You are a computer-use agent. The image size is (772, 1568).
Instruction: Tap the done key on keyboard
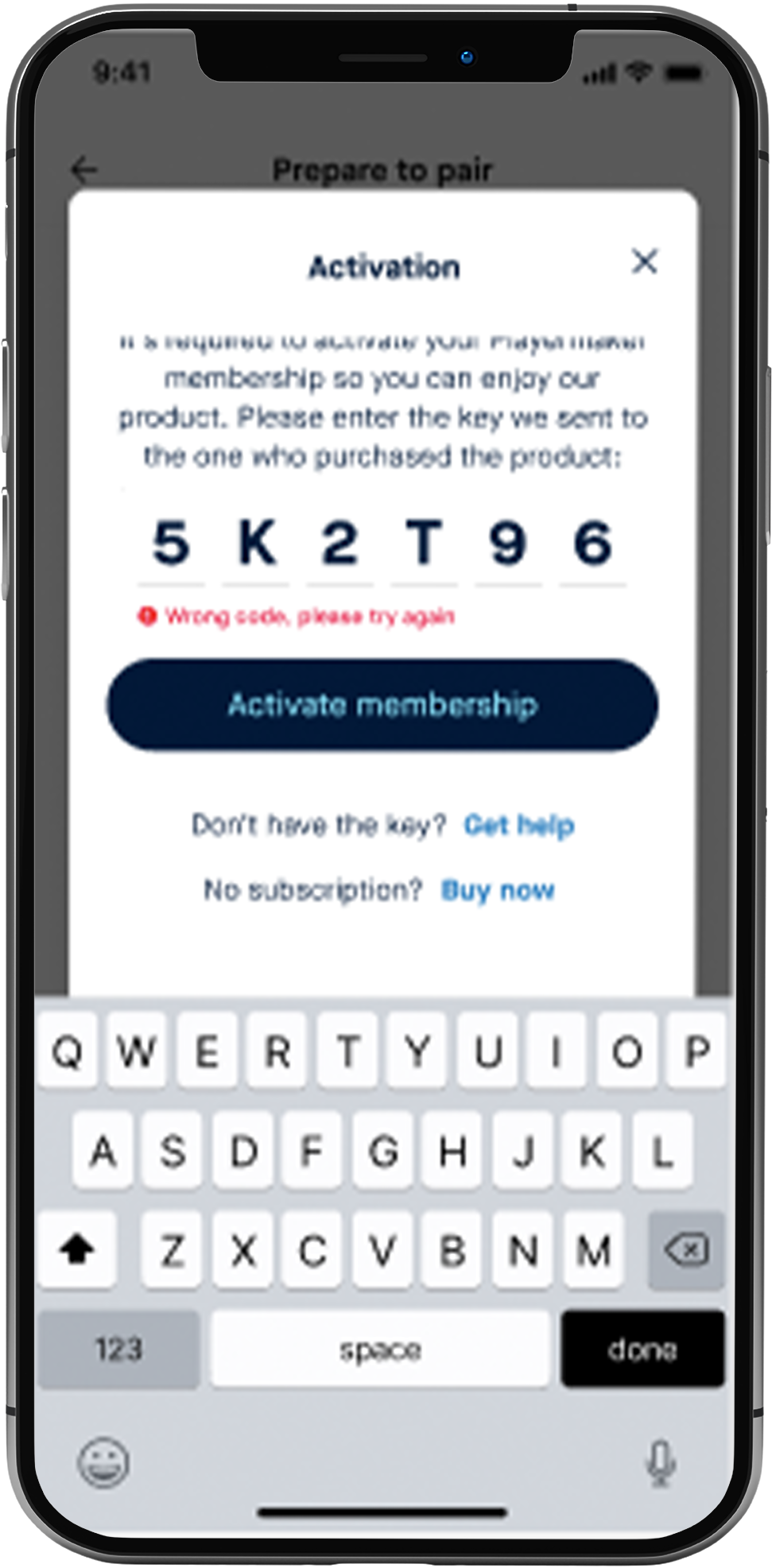642,1349
